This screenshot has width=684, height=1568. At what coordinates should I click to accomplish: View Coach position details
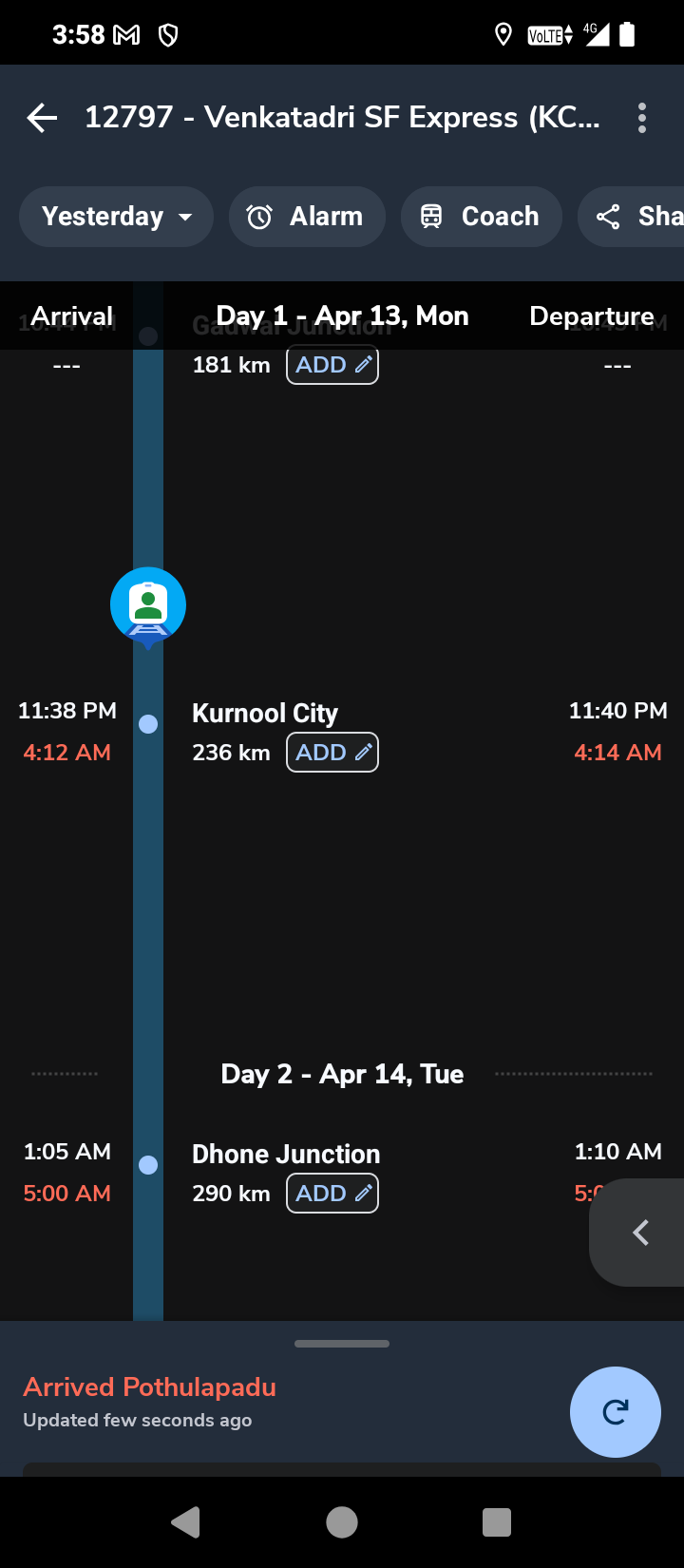pyautogui.click(x=481, y=217)
